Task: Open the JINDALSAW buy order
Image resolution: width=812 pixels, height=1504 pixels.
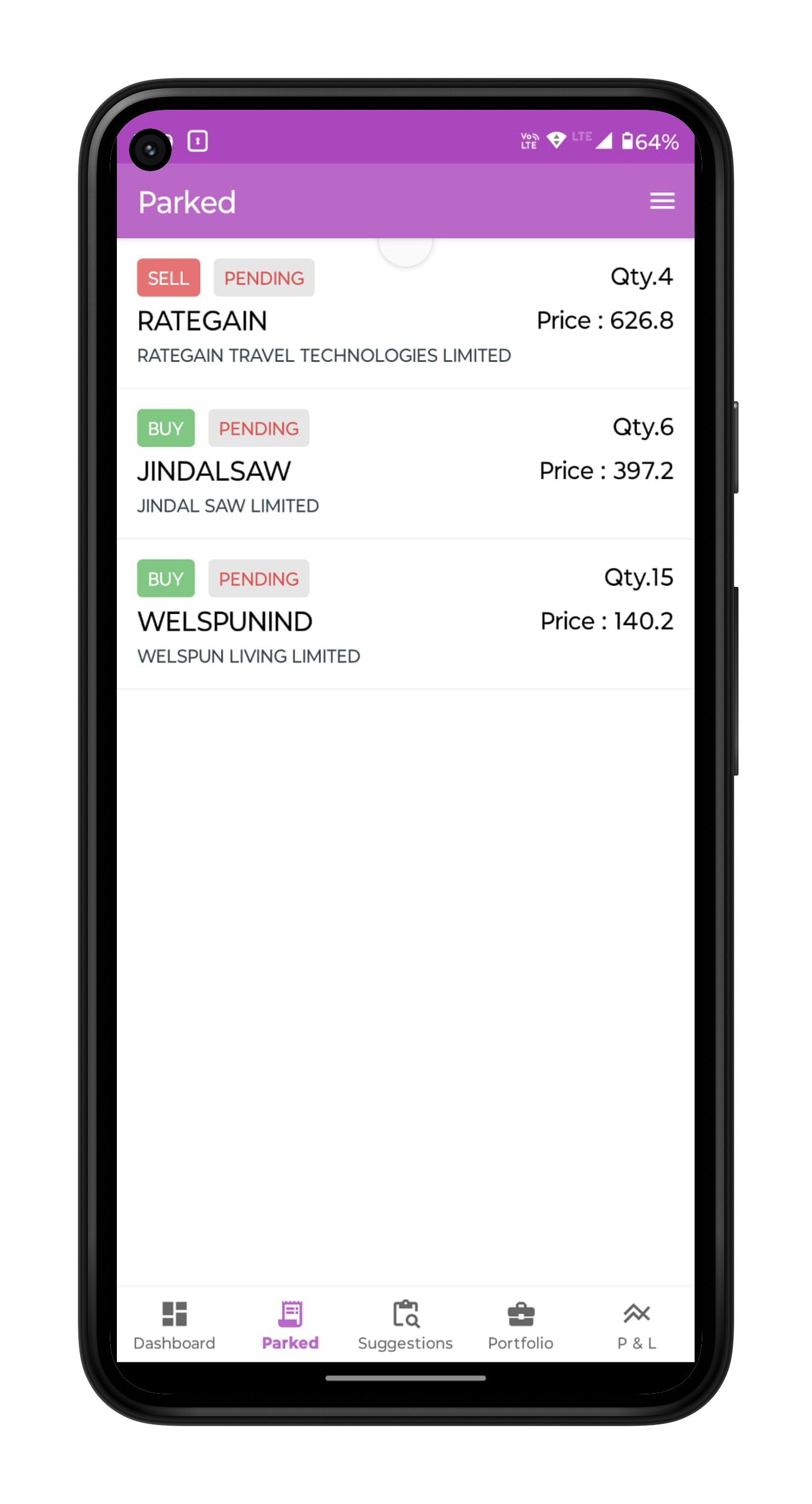Action: (405, 464)
